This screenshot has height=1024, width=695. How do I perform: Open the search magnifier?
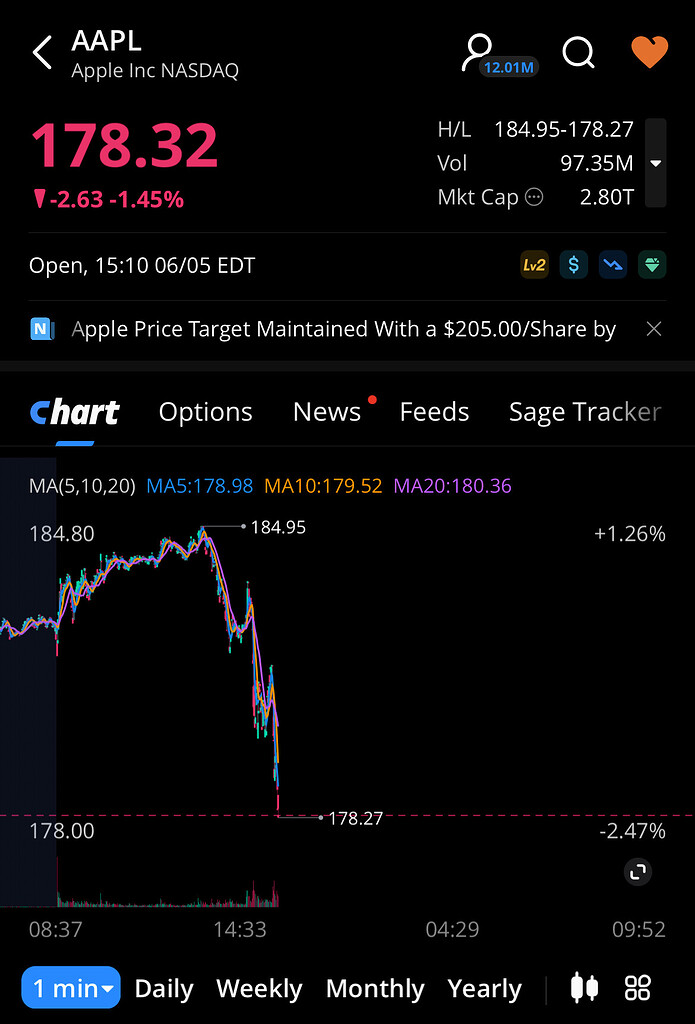[x=578, y=52]
